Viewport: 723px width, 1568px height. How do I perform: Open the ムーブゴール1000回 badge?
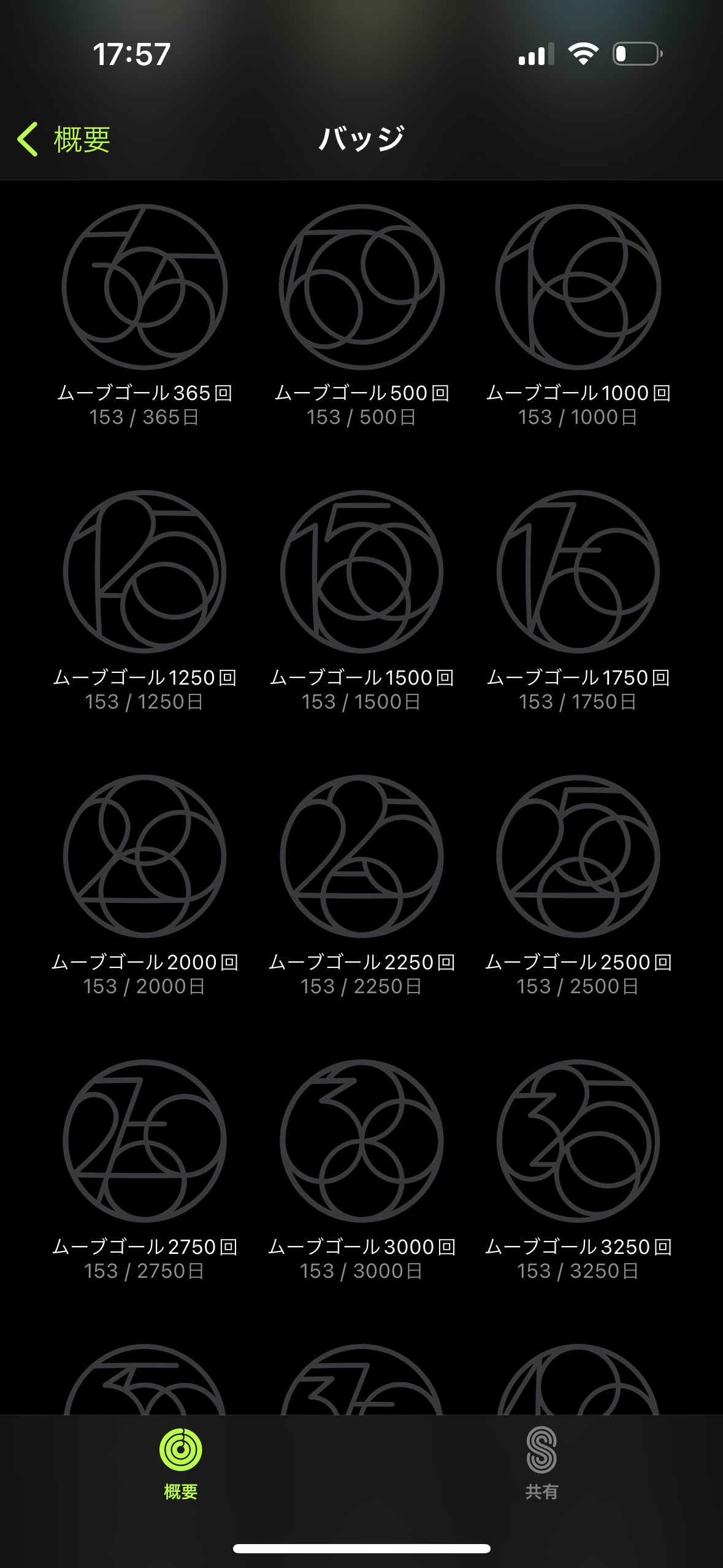(578, 287)
